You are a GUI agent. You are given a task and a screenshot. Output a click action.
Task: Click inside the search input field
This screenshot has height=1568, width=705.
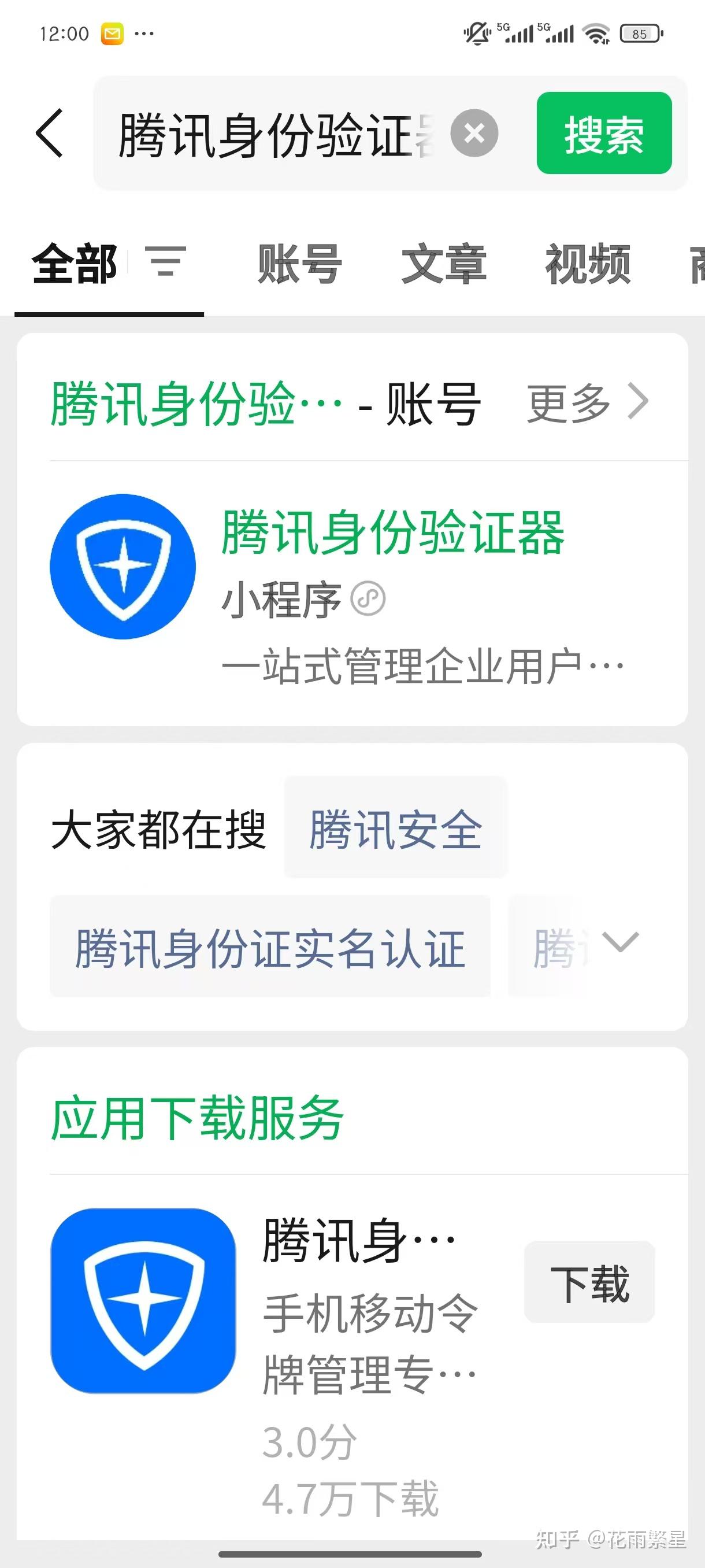point(274,133)
